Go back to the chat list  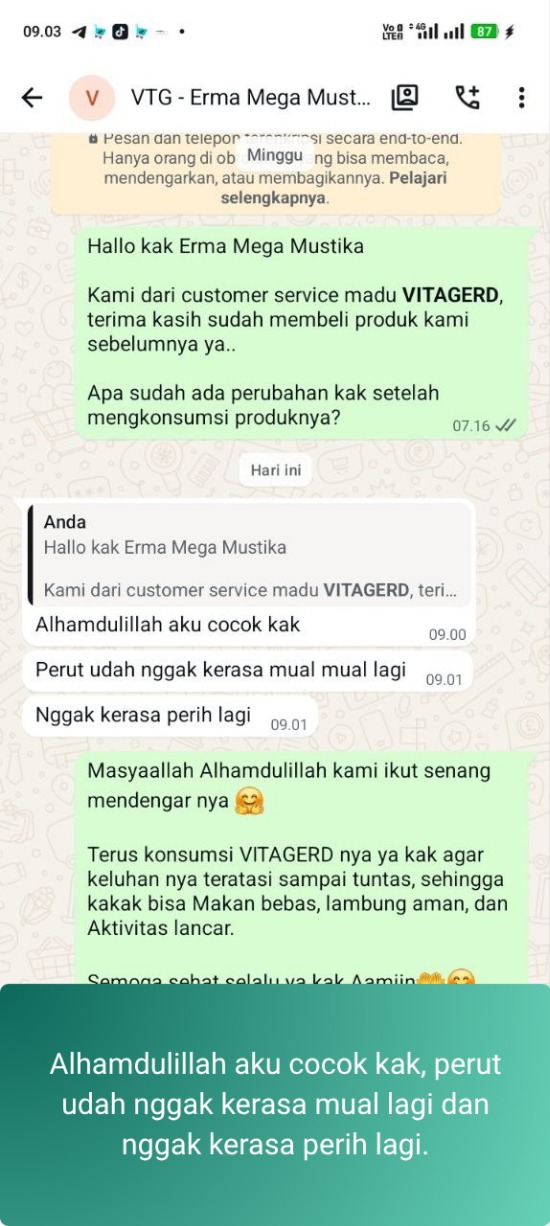point(32,97)
